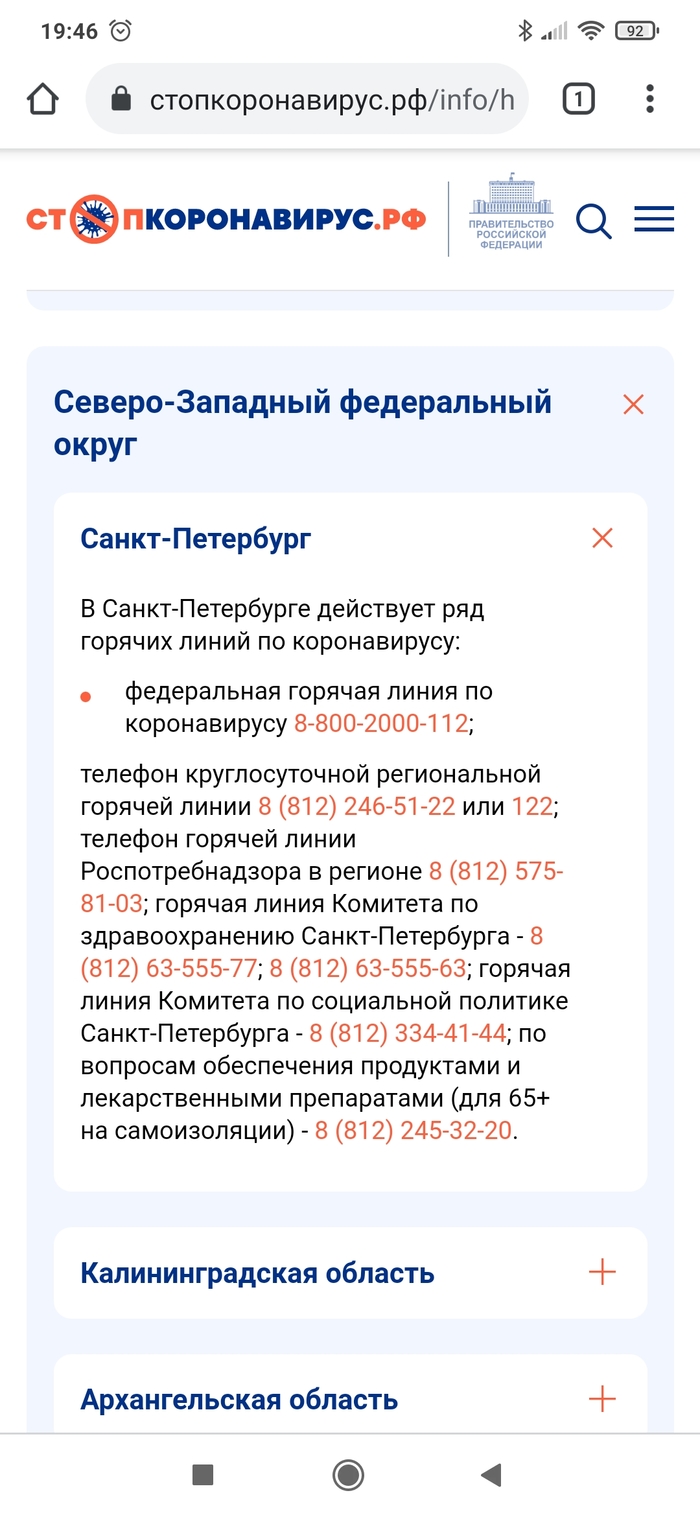Screen dimensions: 700x1517
Task: Expand the Архангельская область section
Action: click(x=602, y=1398)
